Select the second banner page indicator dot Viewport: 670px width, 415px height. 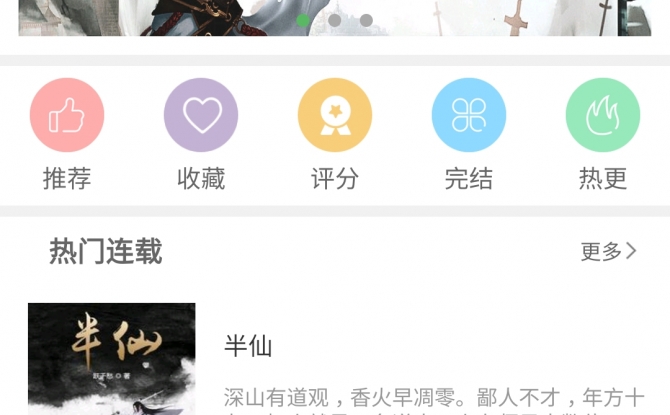pyautogui.click(x=335, y=20)
